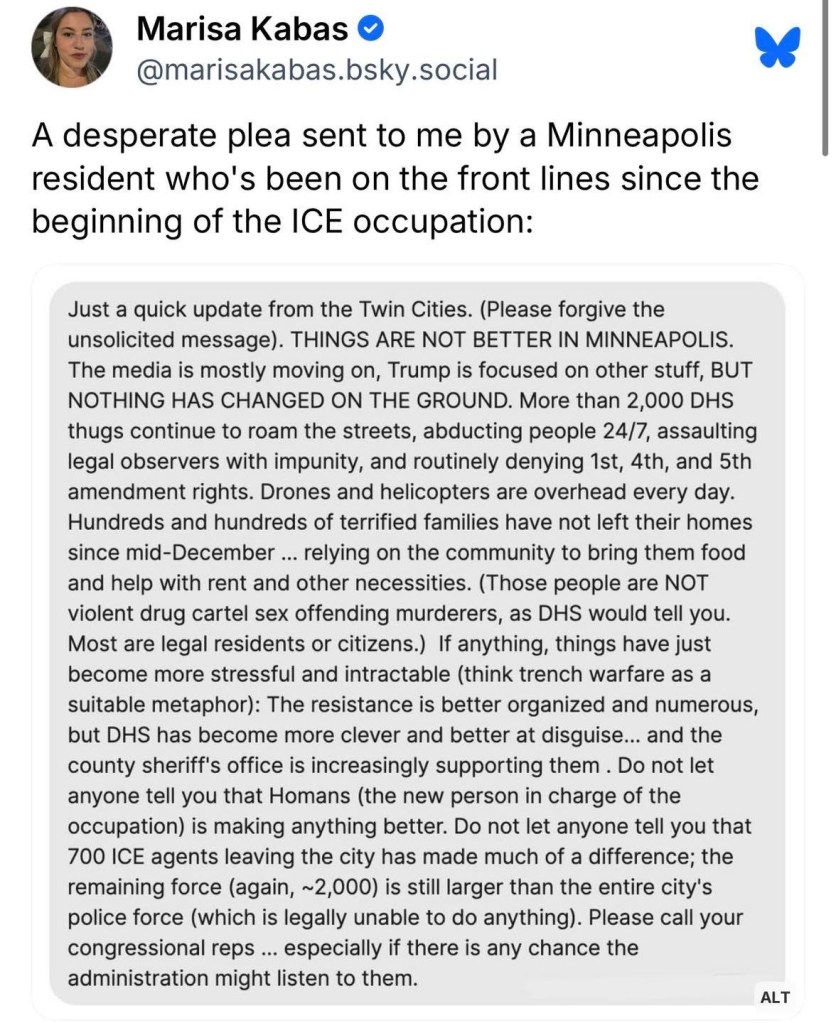This screenshot has width=836, height=1023.
Task: Open the @marisakabas.bsky.social handle link
Action: [316, 69]
